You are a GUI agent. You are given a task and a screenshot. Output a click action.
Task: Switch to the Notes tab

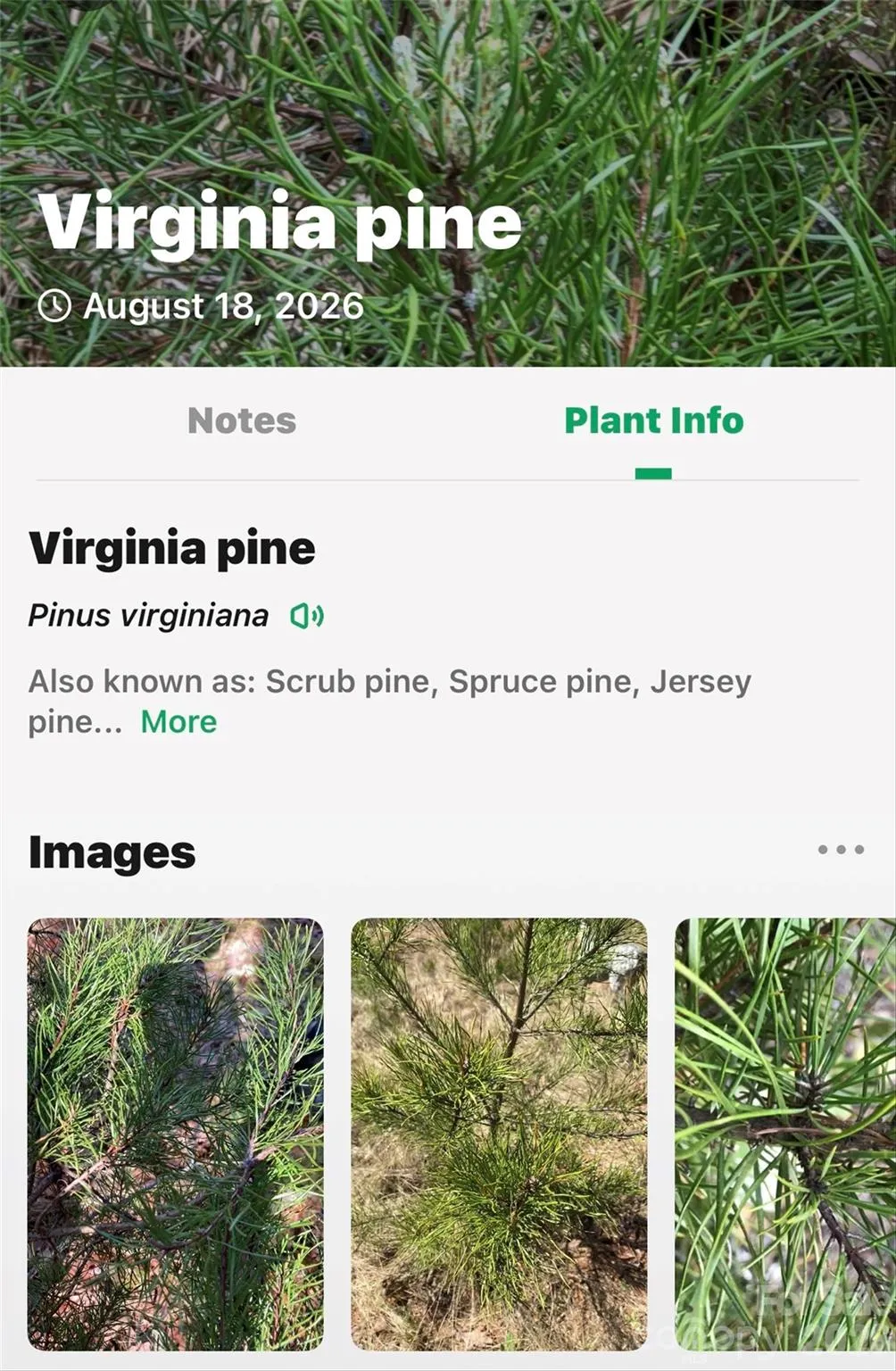pos(242,420)
